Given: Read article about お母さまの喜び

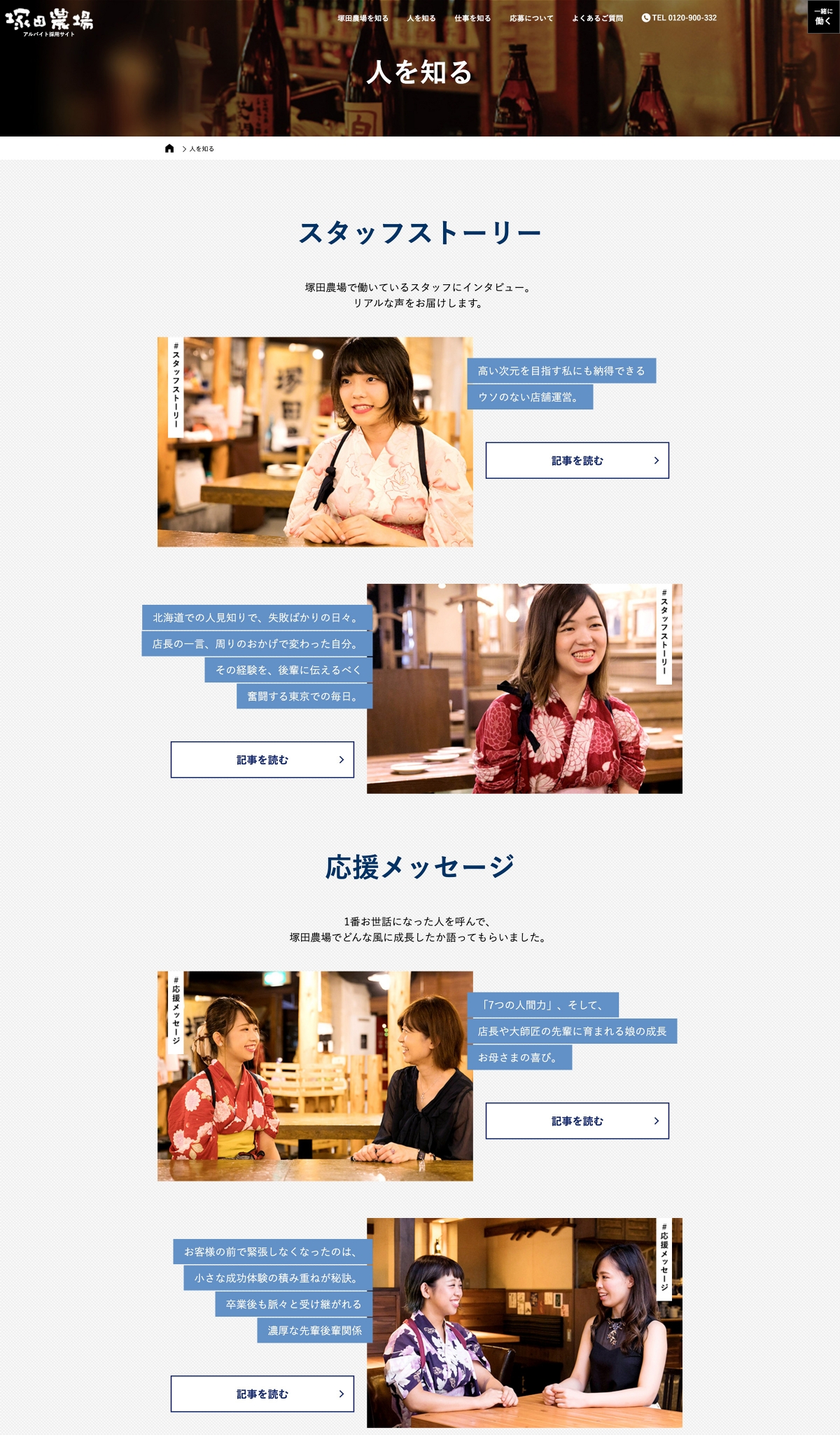Looking at the screenshot, I should click(x=577, y=1121).
